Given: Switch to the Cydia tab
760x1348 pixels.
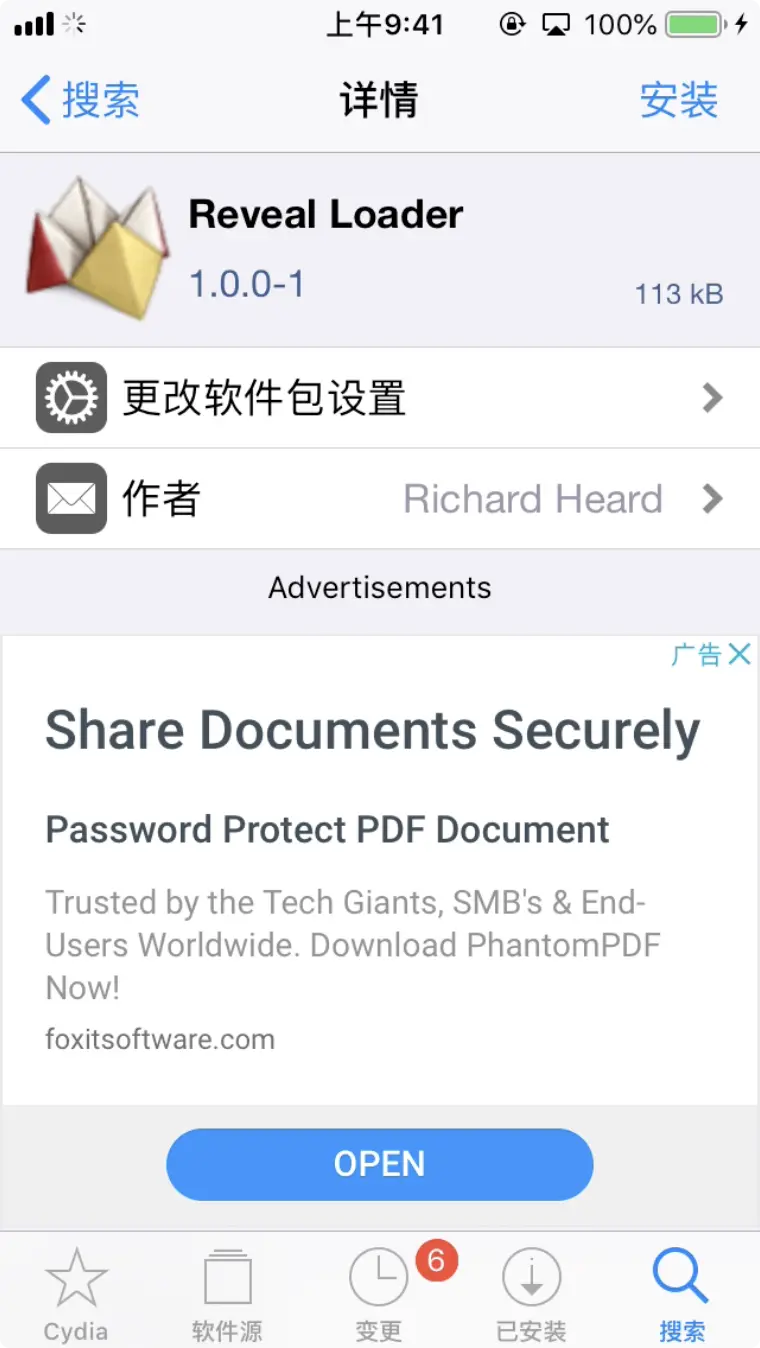Looking at the screenshot, I should click(76, 1292).
